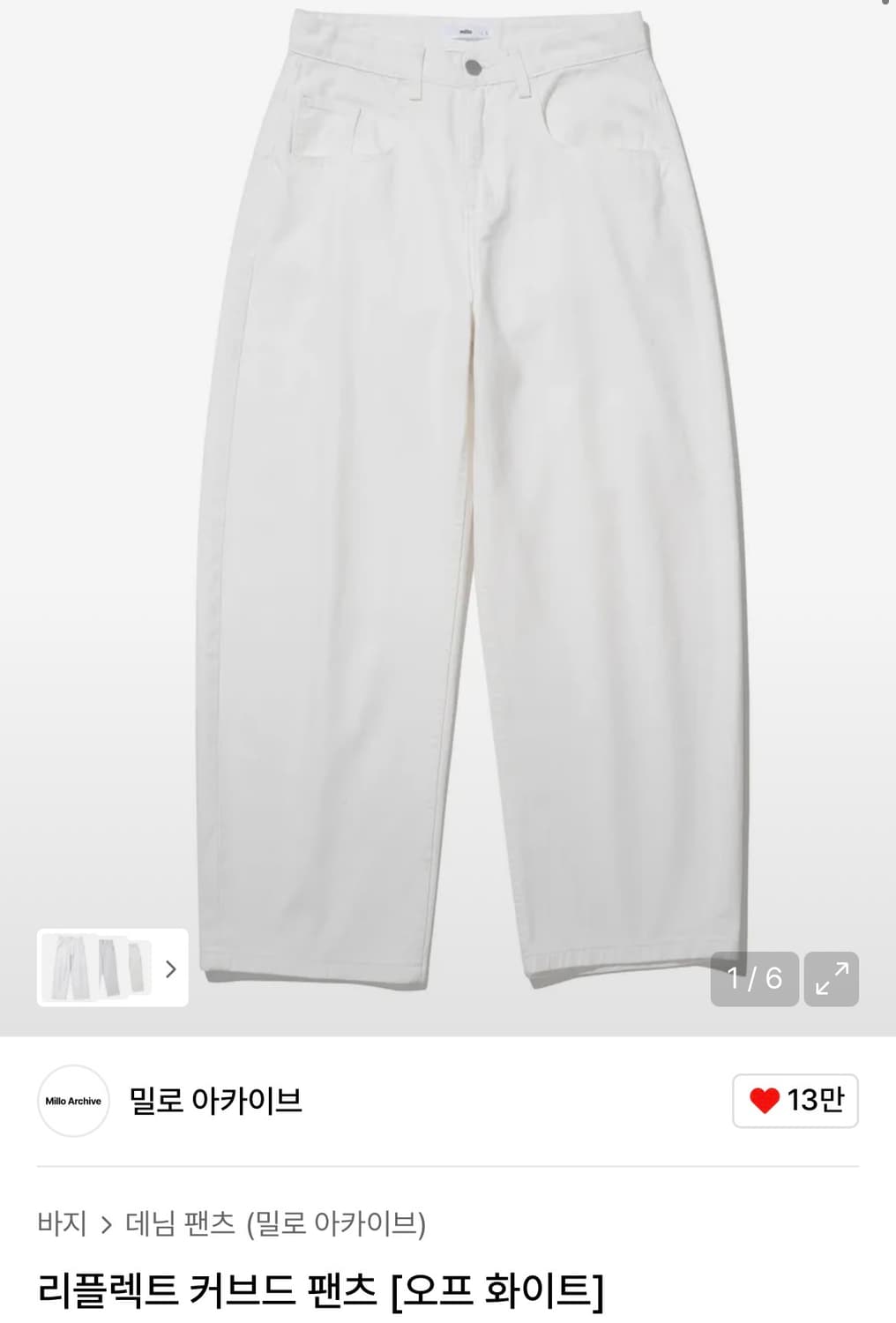Open fullscreen gallery with expand arrows icon
Image resolution: width=896 pixels, height=1323 pixels.
click(x=831, y=979)
